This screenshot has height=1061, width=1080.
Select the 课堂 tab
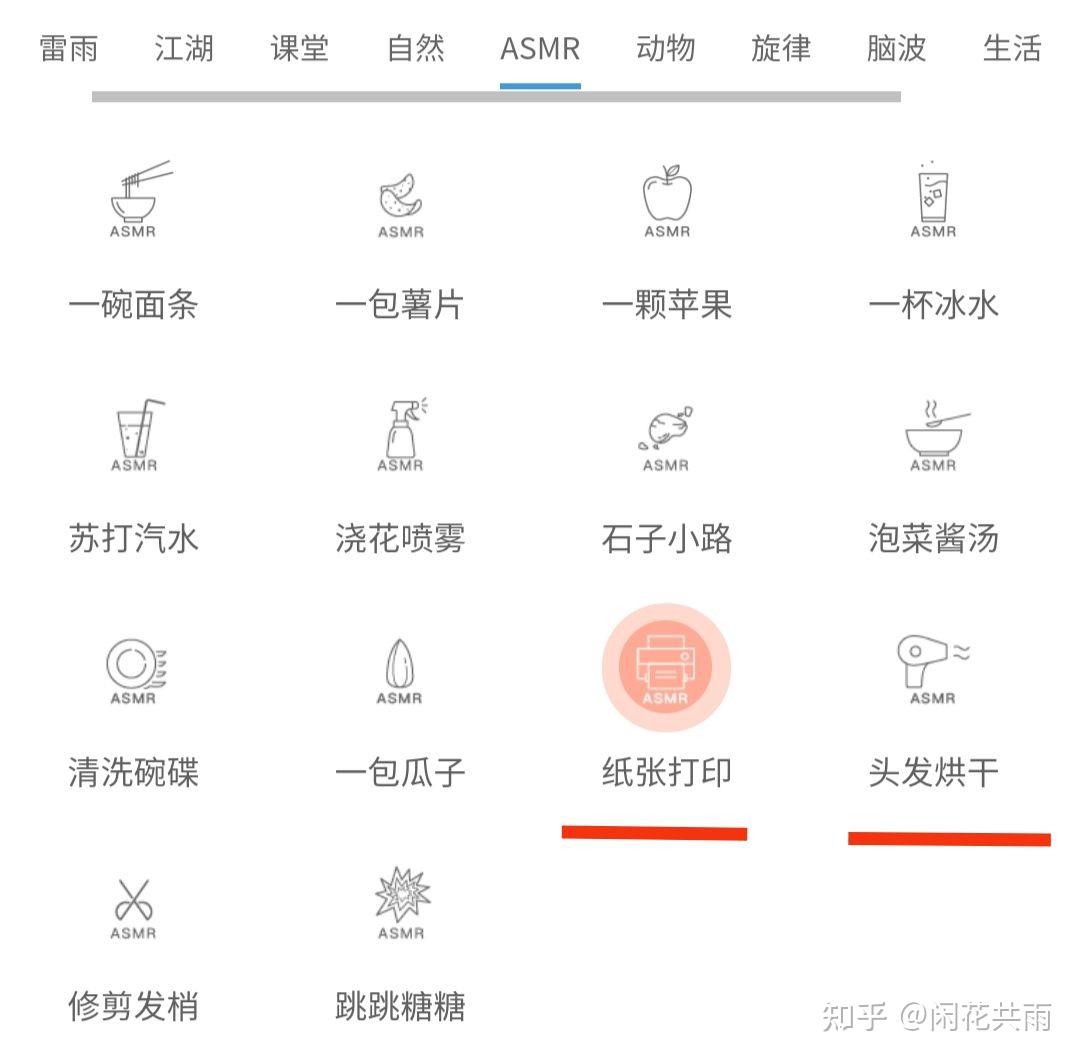point(300,49)
